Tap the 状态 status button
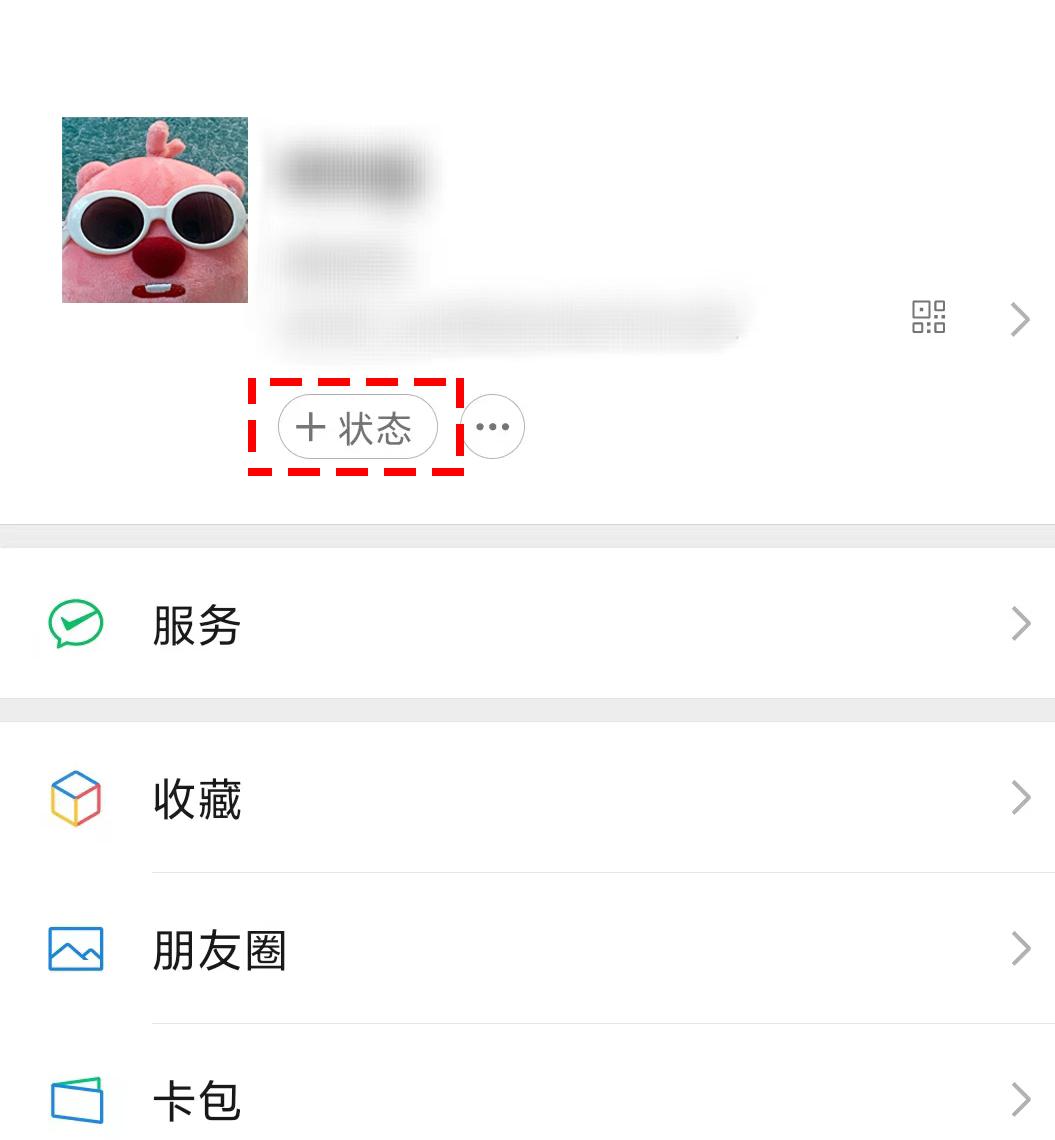The height and width of the screenshot is (1140, 1055). coord(357,427)
